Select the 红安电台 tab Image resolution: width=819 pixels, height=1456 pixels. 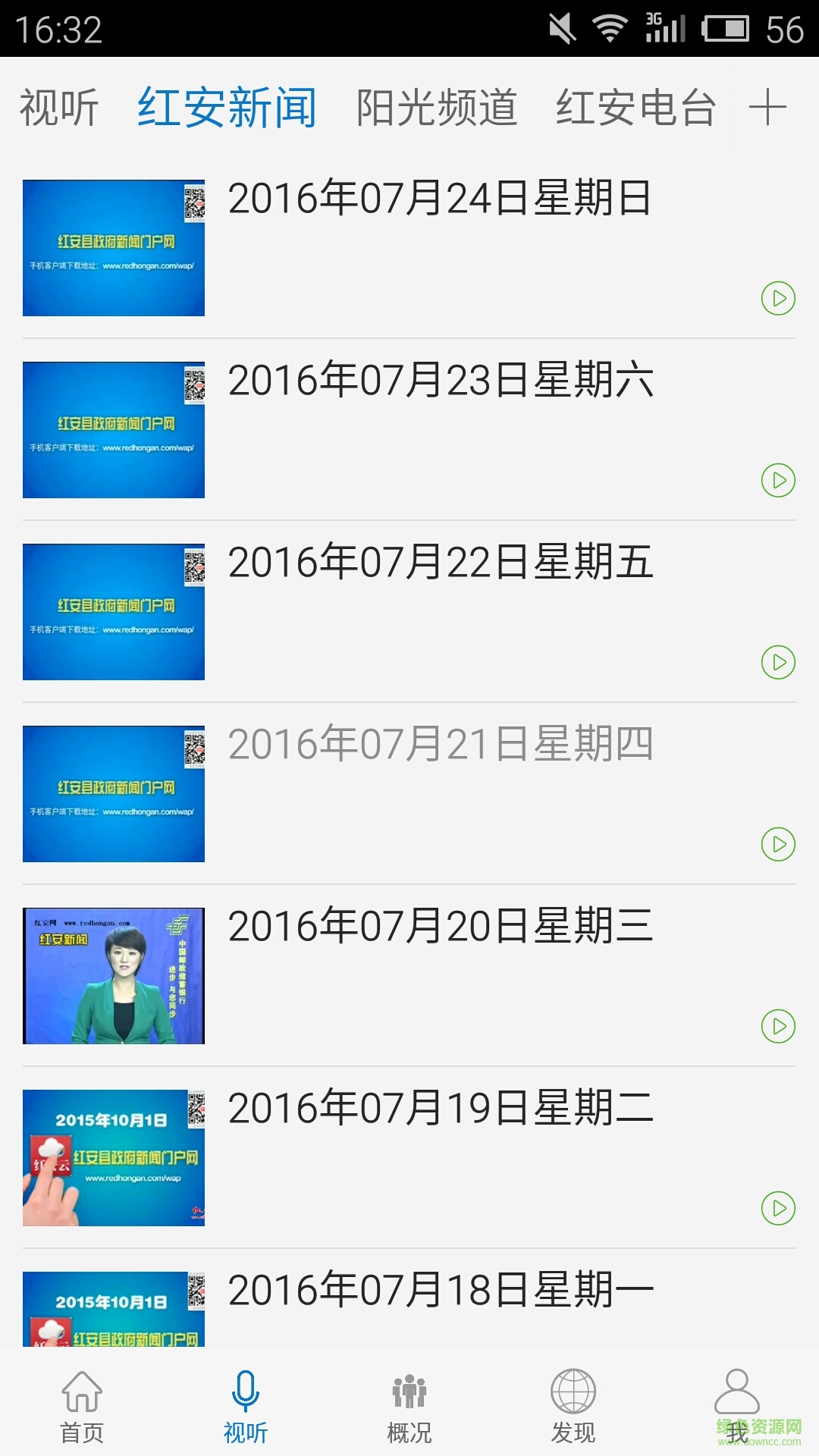(x=635, y=108)
